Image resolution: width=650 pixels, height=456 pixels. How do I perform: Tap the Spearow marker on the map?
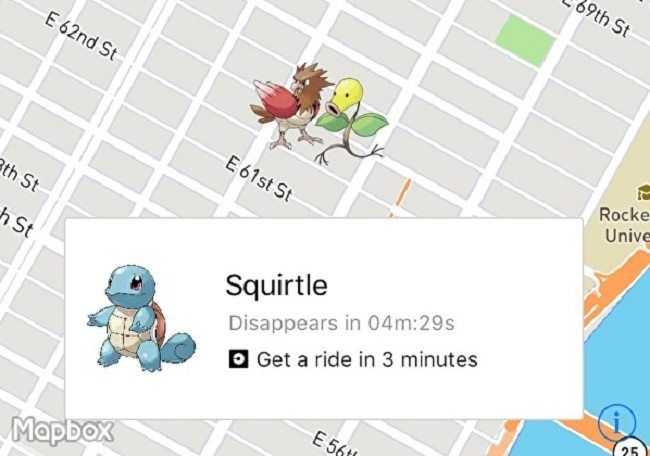click(x=290, y=105)
